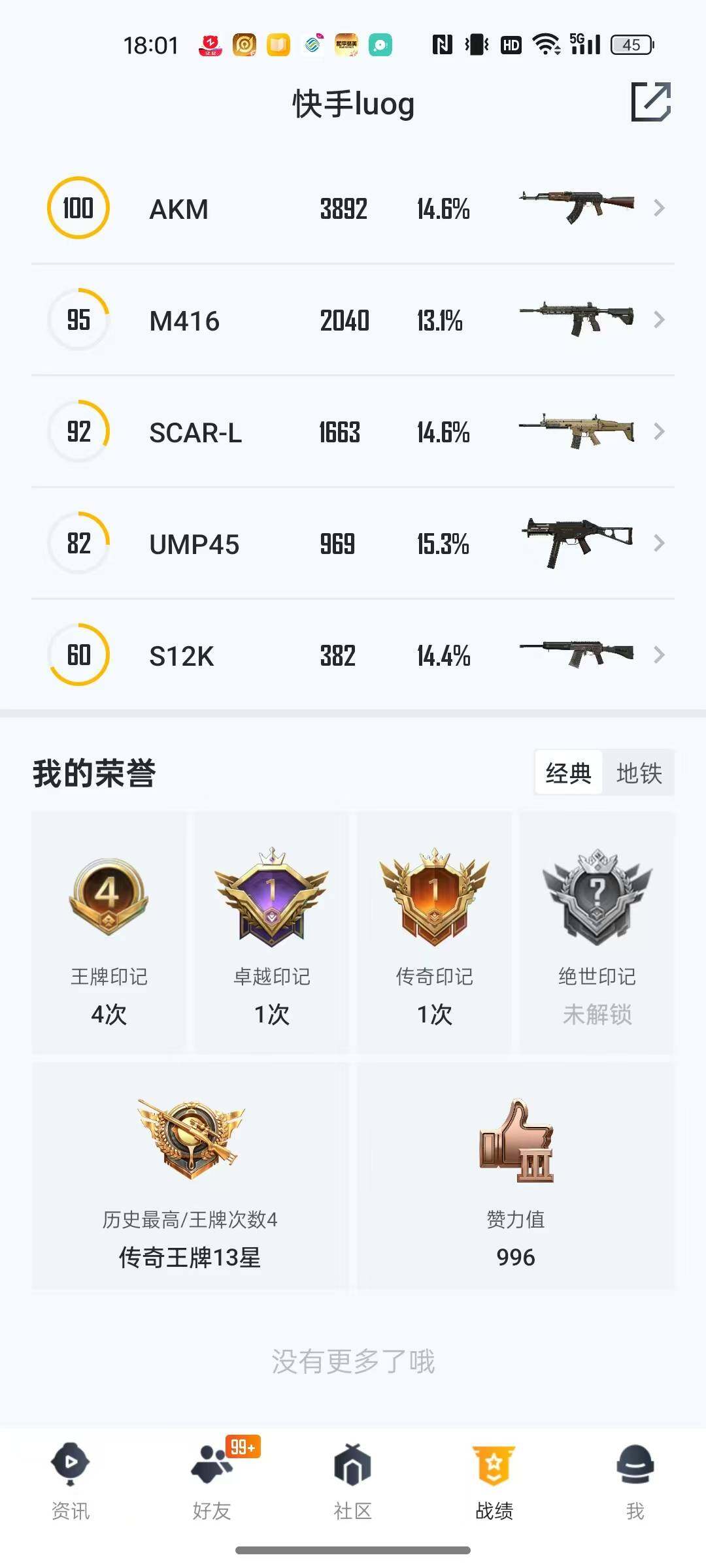Expand the AKM weapon details chevron
The width and height of the screenshot is (706, 1568).
[659, 208]
